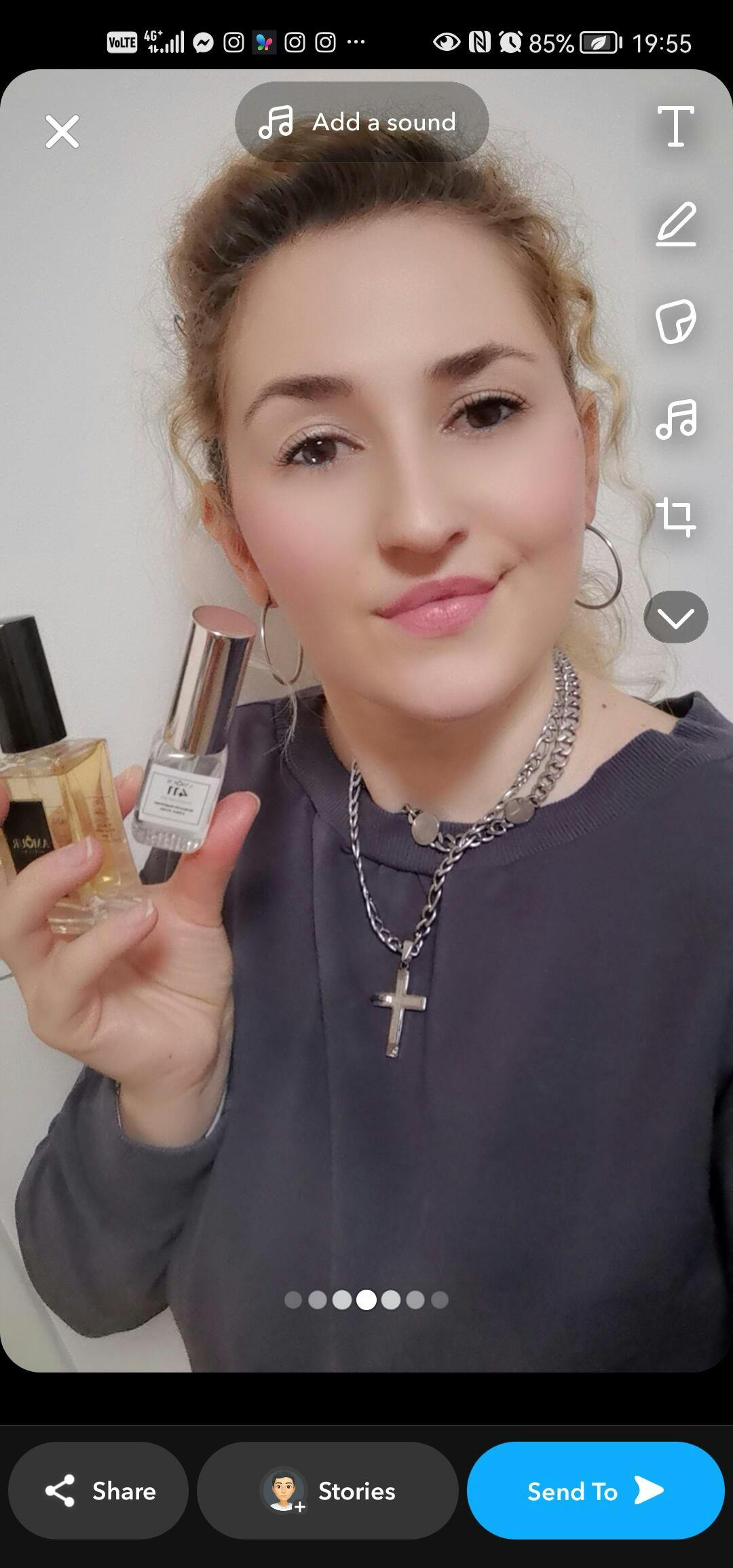Open the sticker picker
This screenshot has width=733, height=1568.
(675, 322)
